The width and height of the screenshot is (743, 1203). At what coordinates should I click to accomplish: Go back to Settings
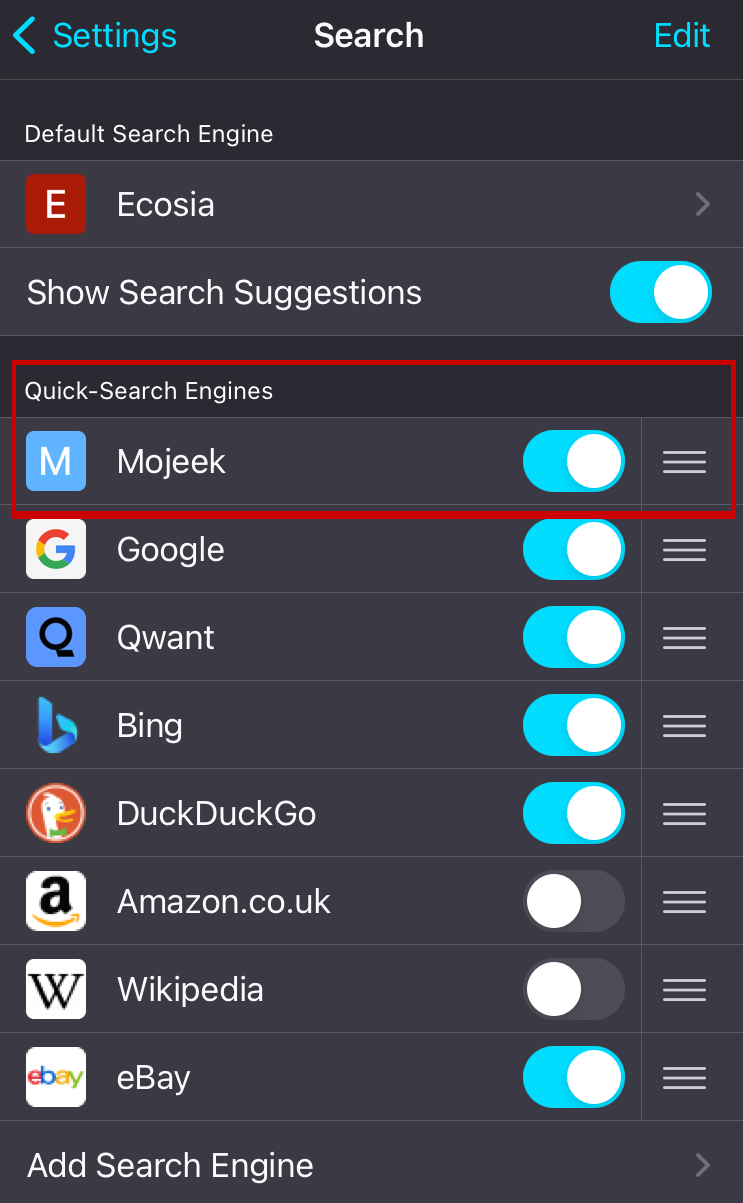tap(95, 36)
